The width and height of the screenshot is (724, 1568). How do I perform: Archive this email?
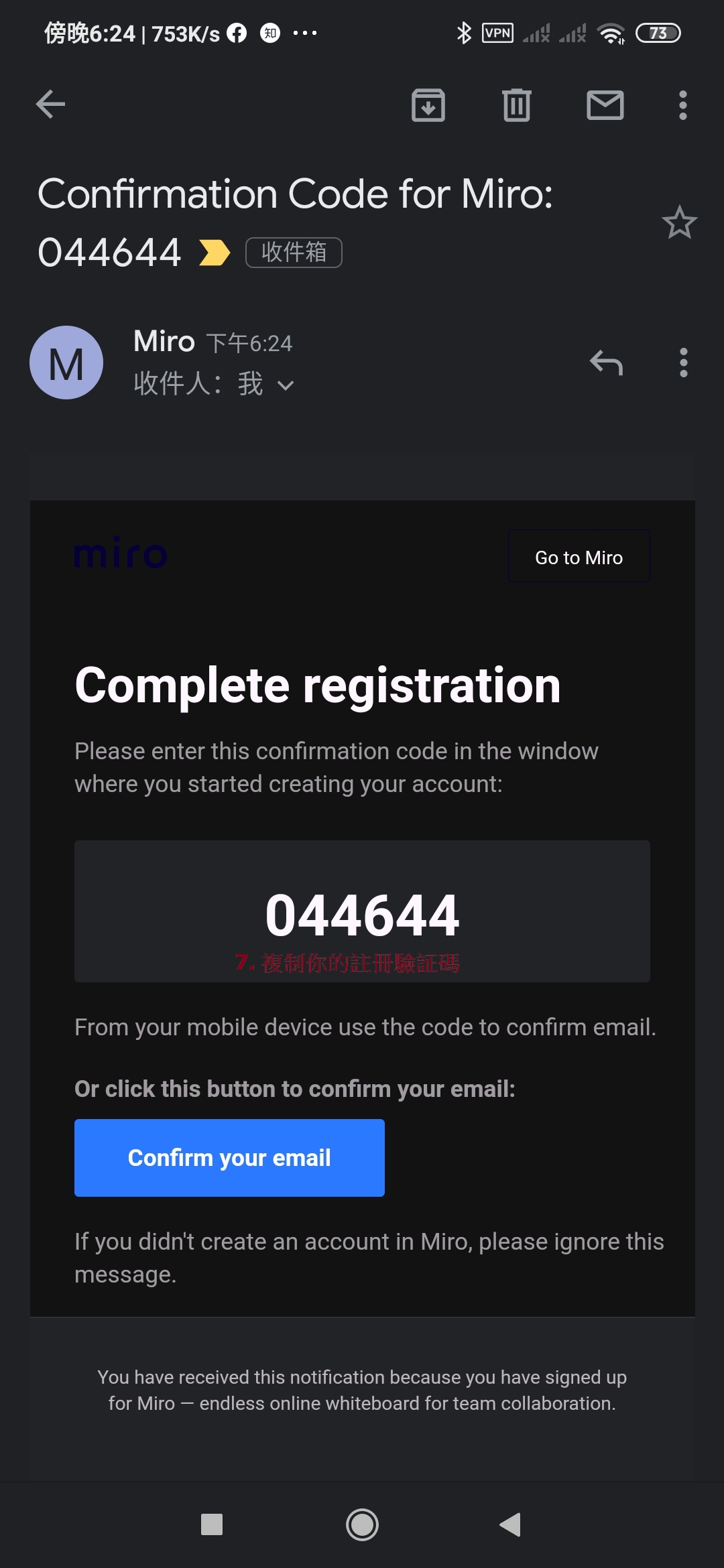(428, 105)
